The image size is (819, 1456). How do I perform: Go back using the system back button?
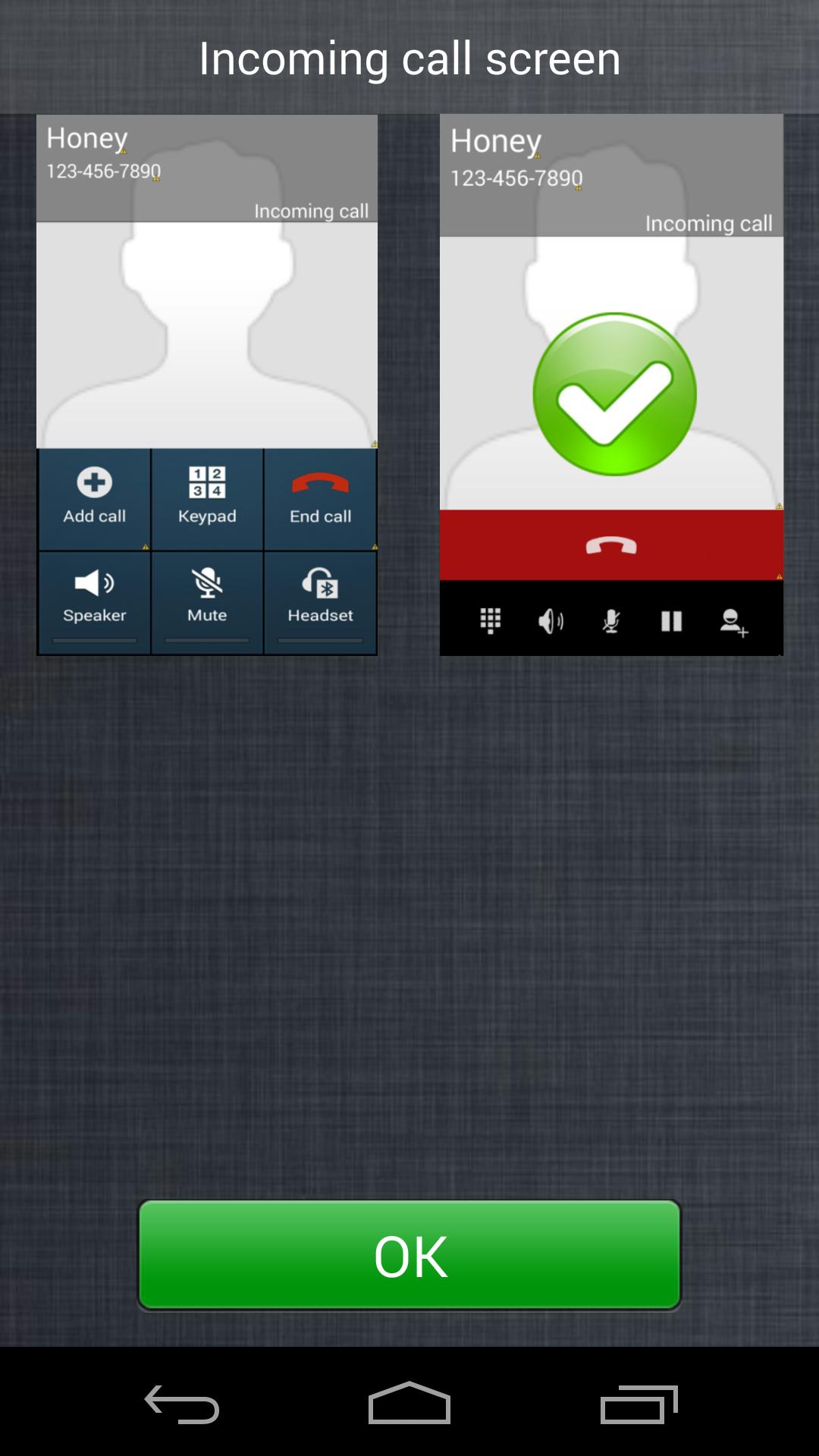click(x=182, y=1404)
